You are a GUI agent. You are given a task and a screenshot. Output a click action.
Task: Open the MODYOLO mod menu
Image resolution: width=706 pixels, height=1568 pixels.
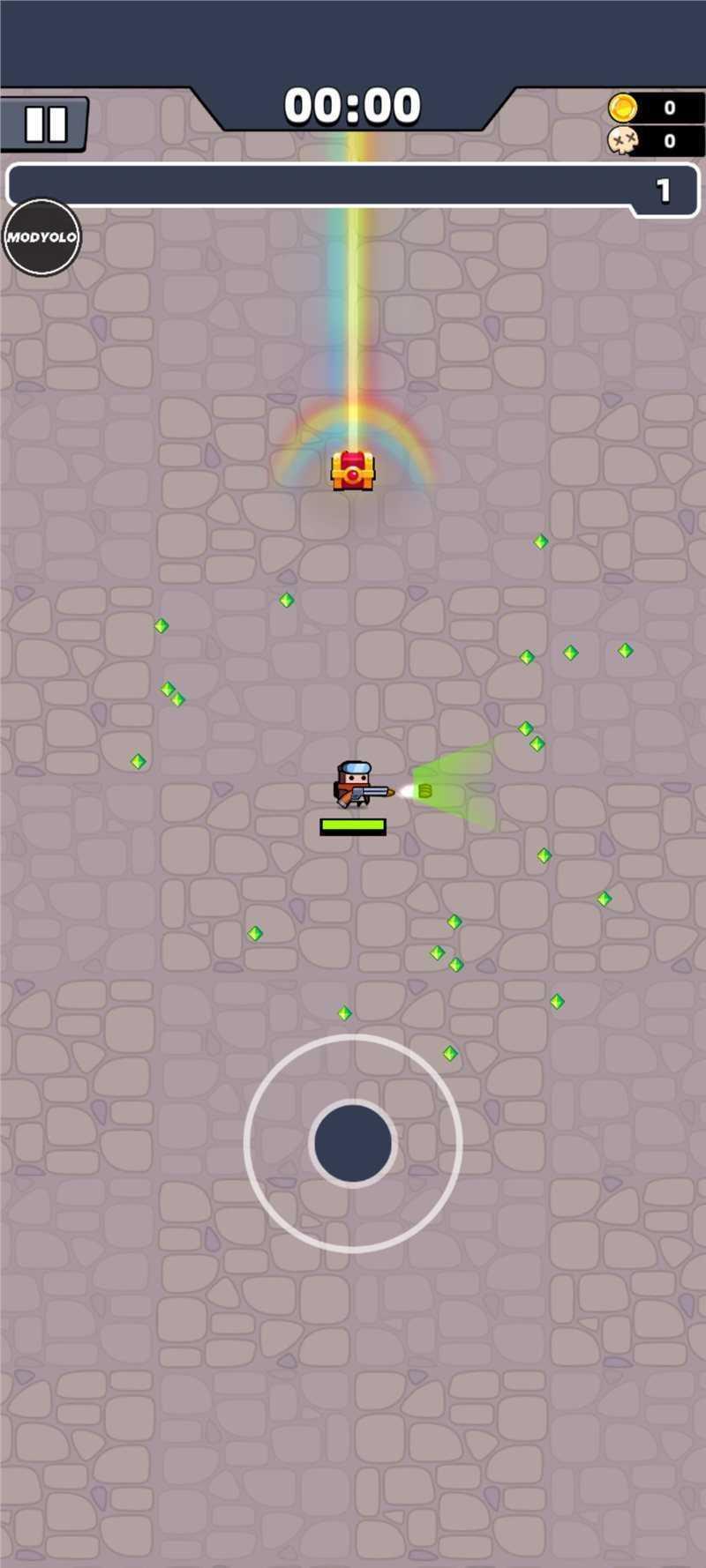click(41, 237)
